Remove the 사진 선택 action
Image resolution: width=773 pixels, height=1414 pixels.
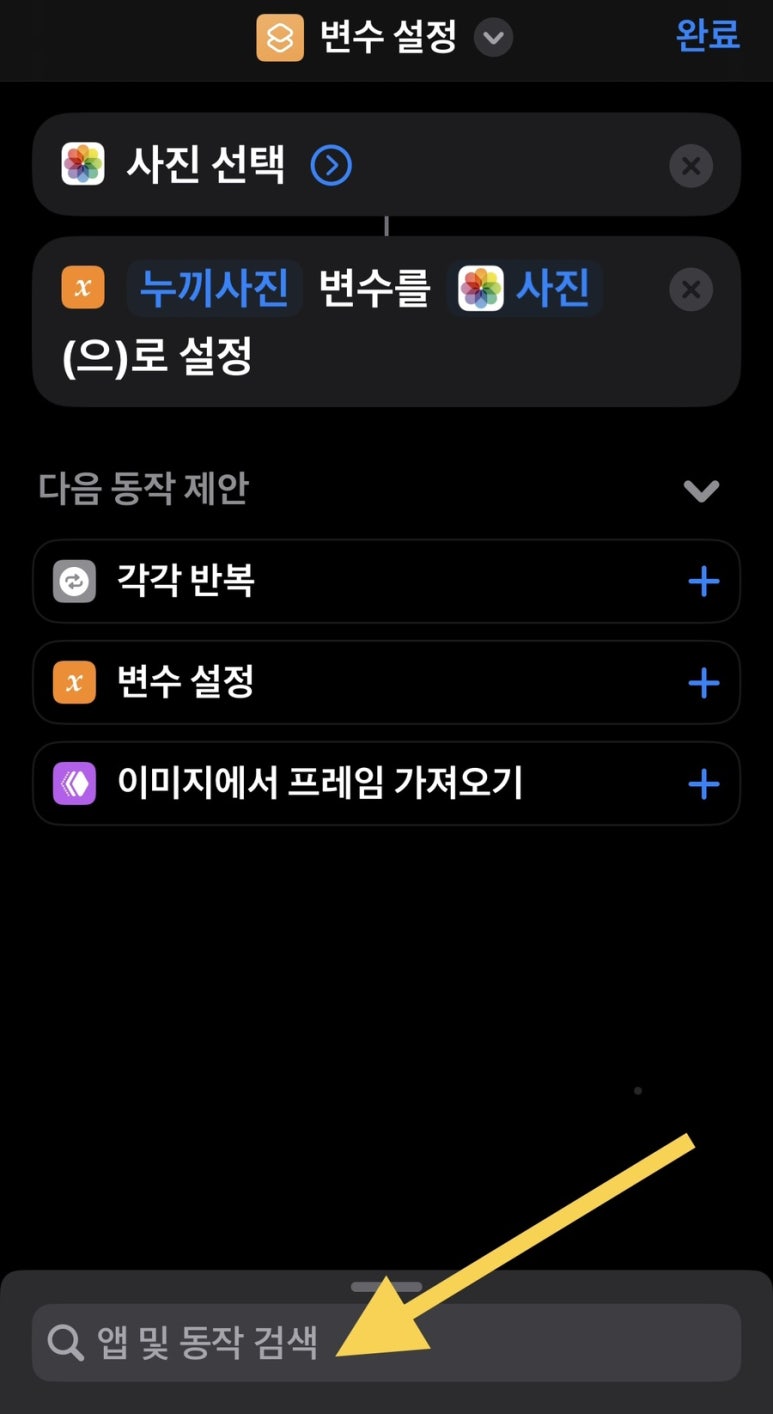click(x=690, y=166)
